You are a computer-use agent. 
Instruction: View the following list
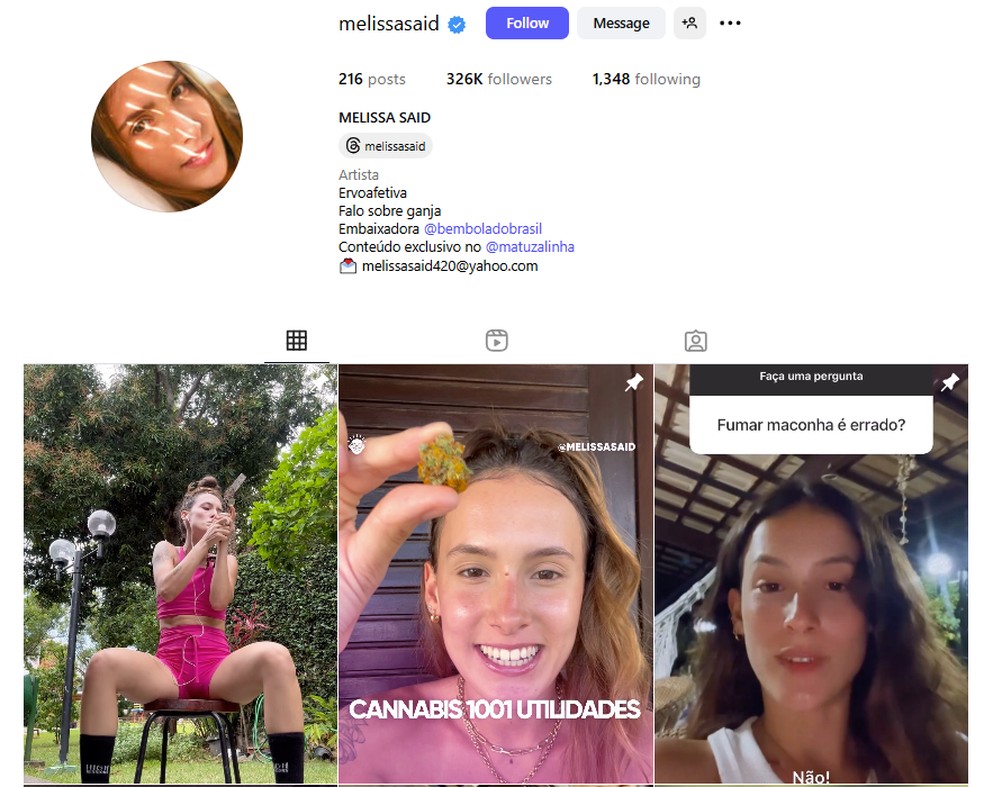pyautogui.click(x=646, y=79)
